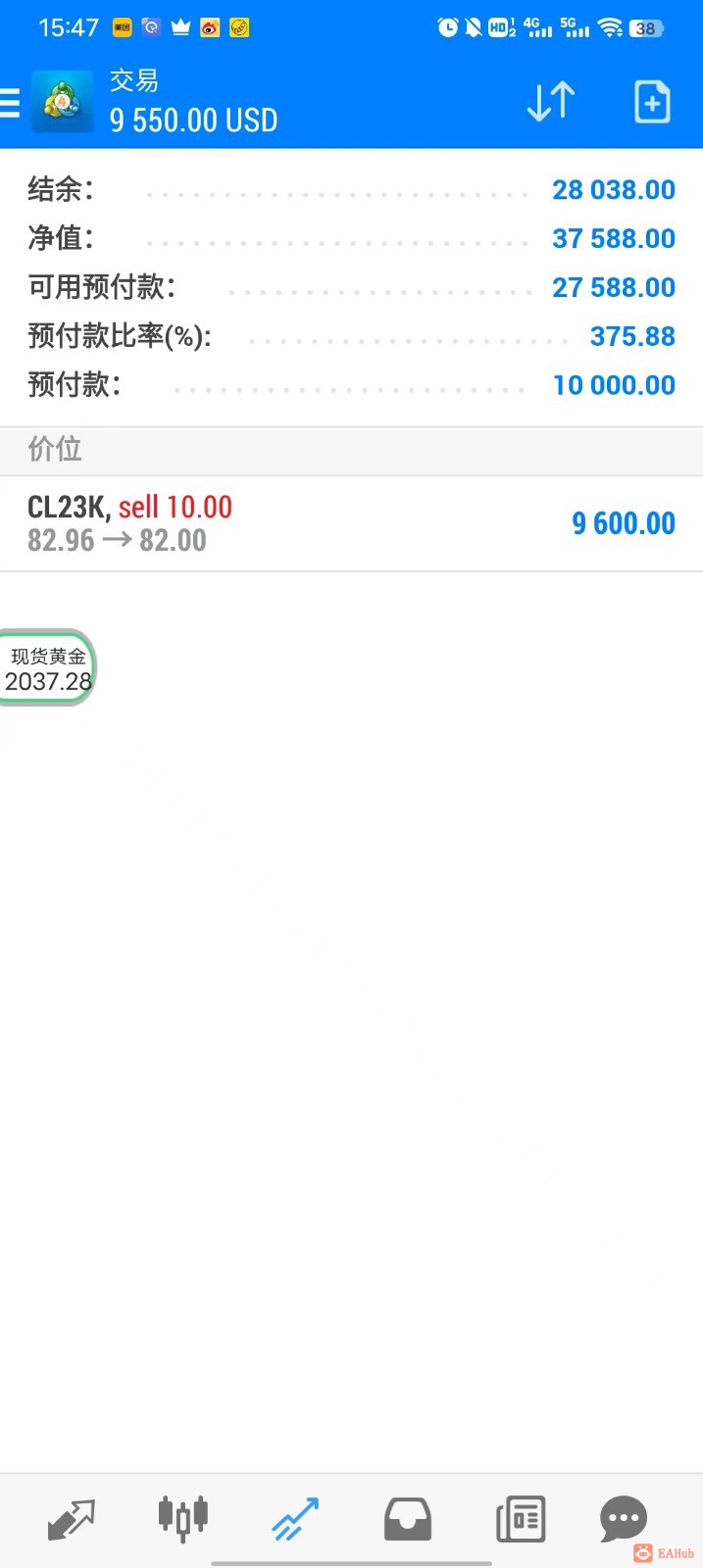Select the Trade tab

tap(296, 1519)
